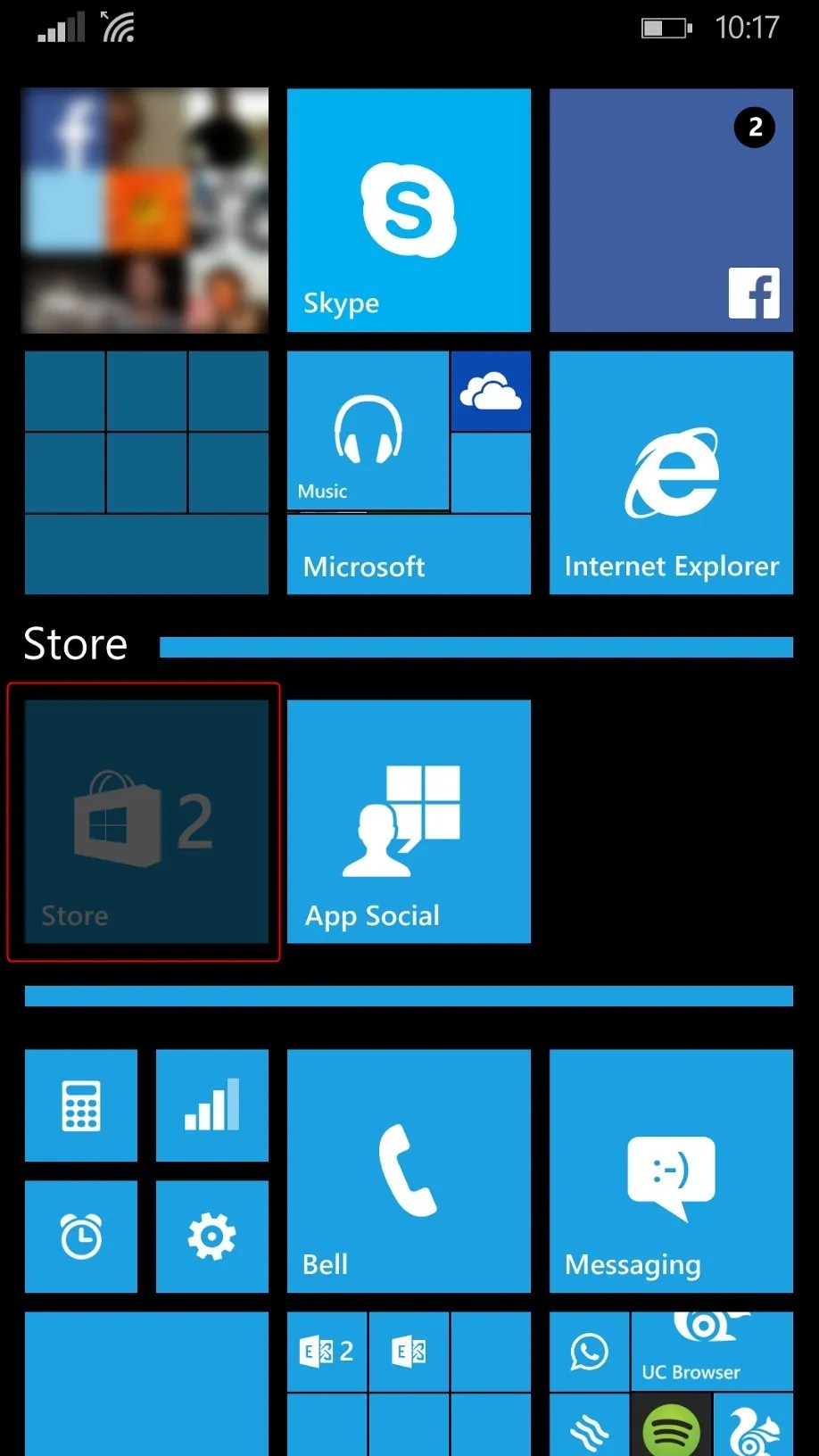Open the settings gear tile

[212, 1237]
